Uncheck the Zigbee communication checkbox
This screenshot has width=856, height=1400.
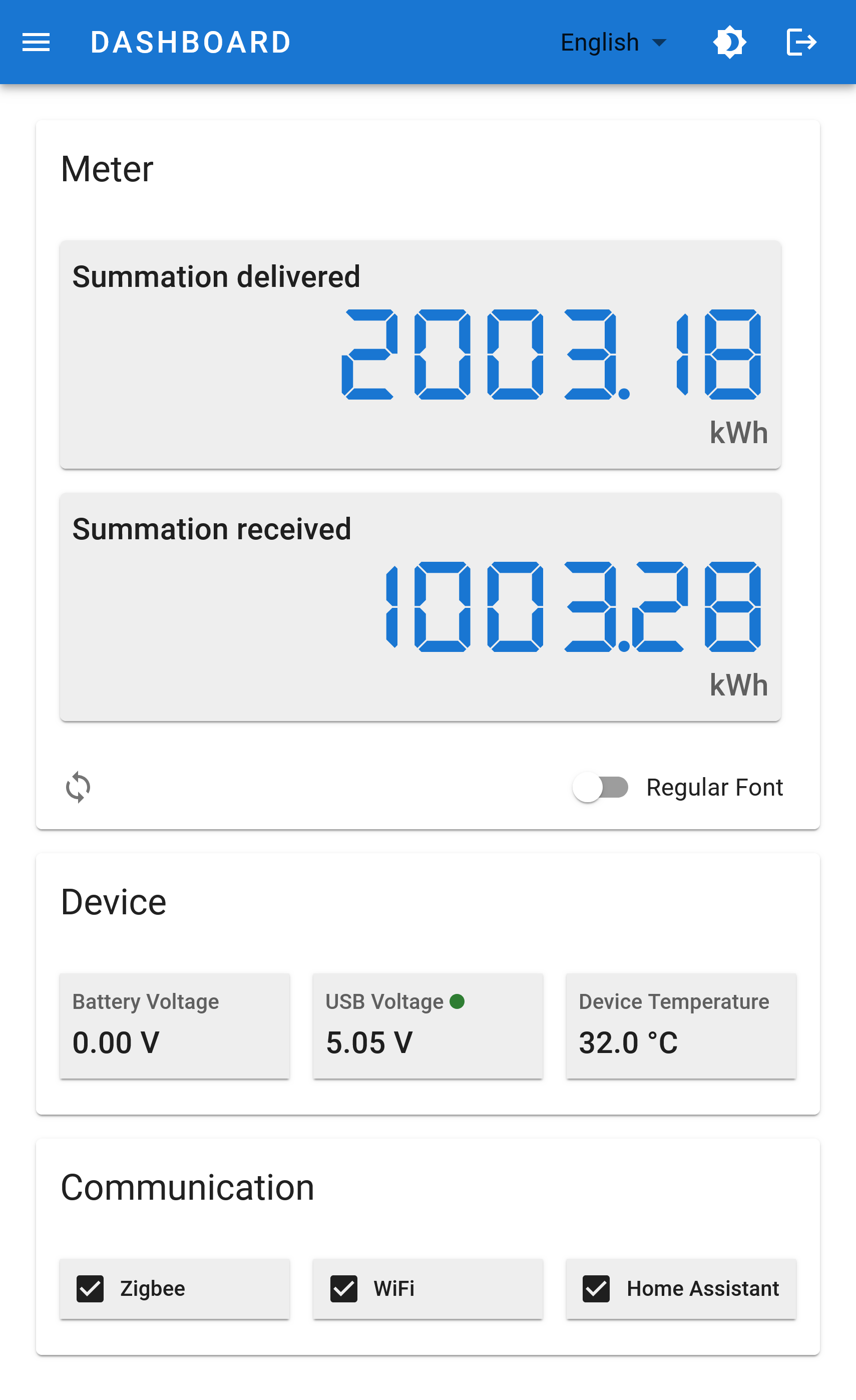click(91, 1289)
